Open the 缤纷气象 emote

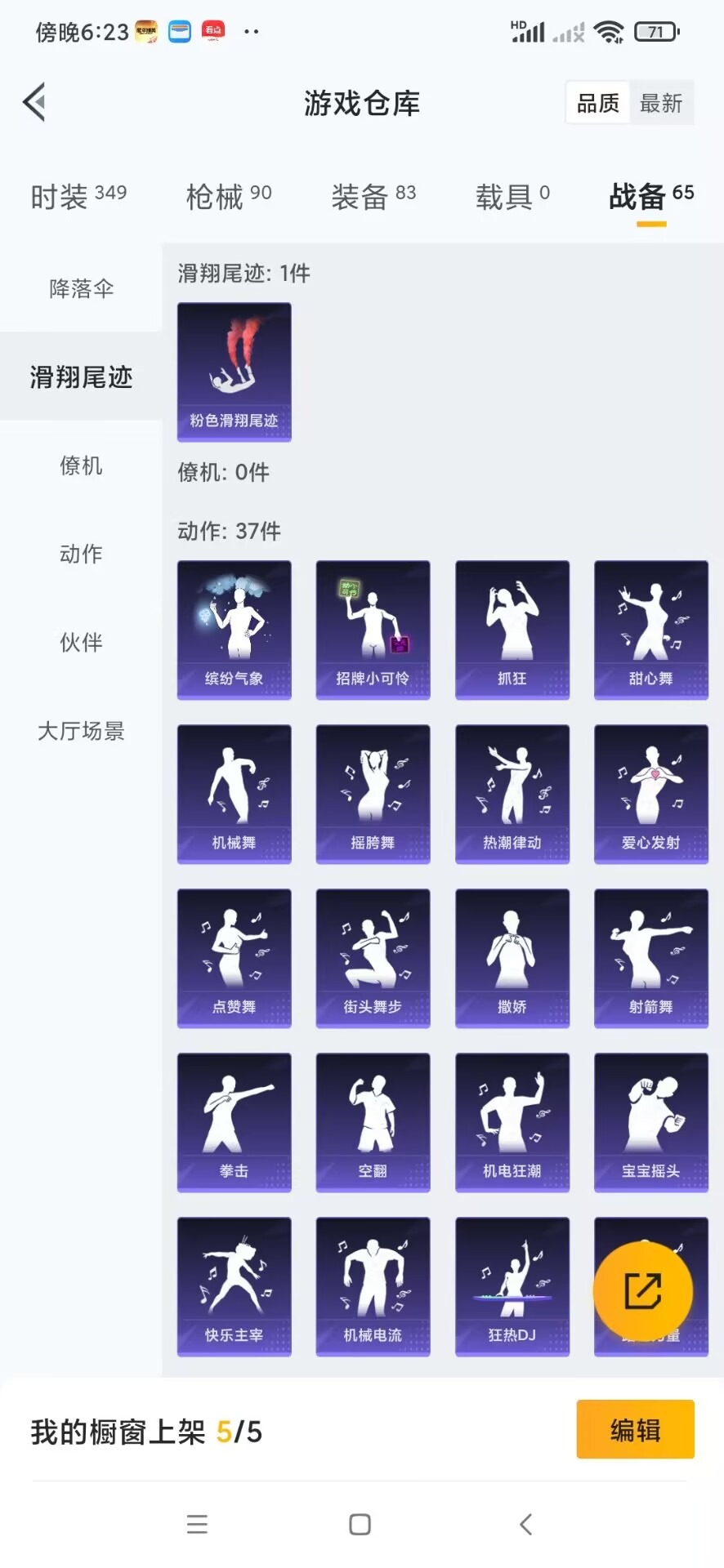point(235,630)
